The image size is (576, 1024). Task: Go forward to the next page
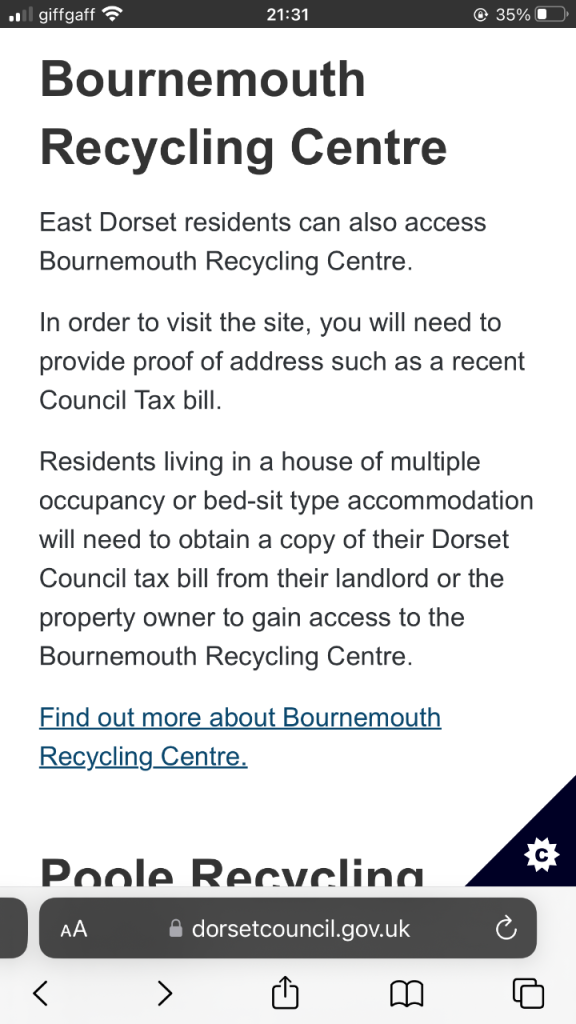165,993
